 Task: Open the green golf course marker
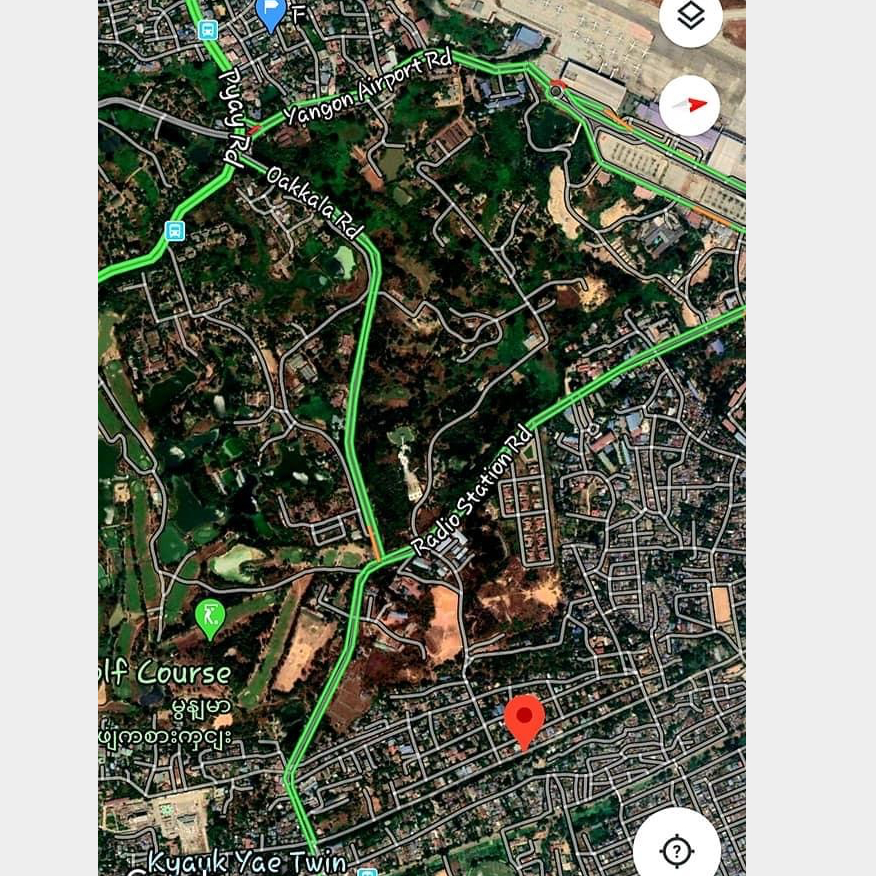(210, 619)
